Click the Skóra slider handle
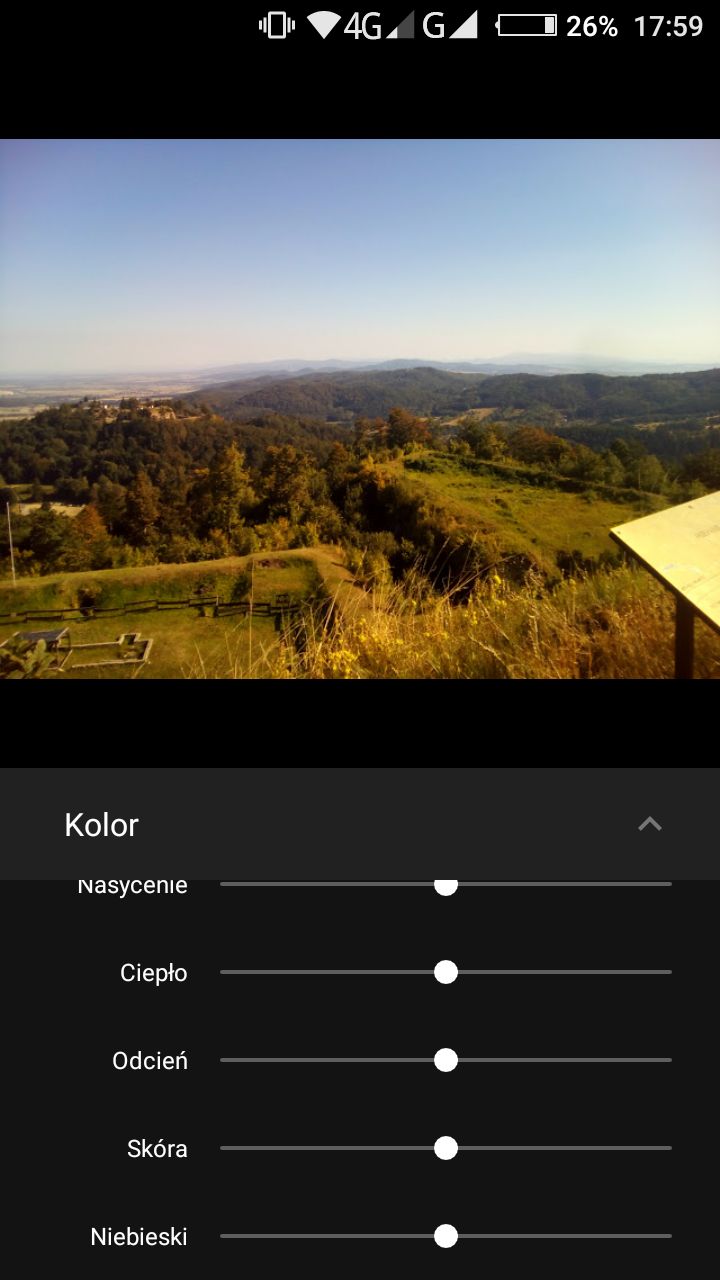Screen dimensions: 720x1280 (445, 1148)
